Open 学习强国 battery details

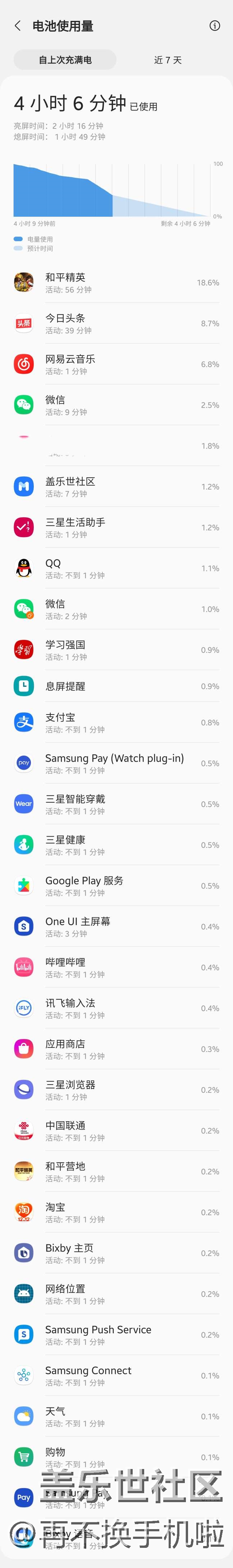click(116, 650)
